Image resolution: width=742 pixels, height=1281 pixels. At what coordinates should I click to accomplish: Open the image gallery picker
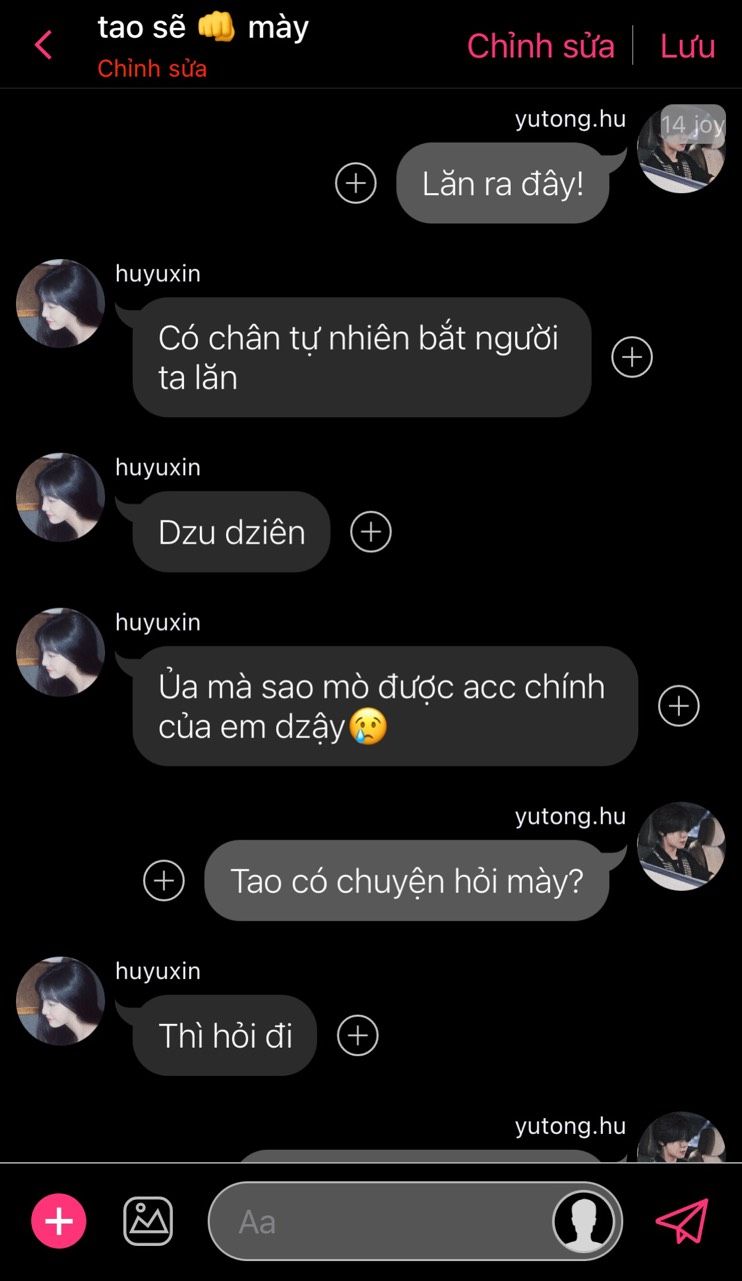[148, 1221]
